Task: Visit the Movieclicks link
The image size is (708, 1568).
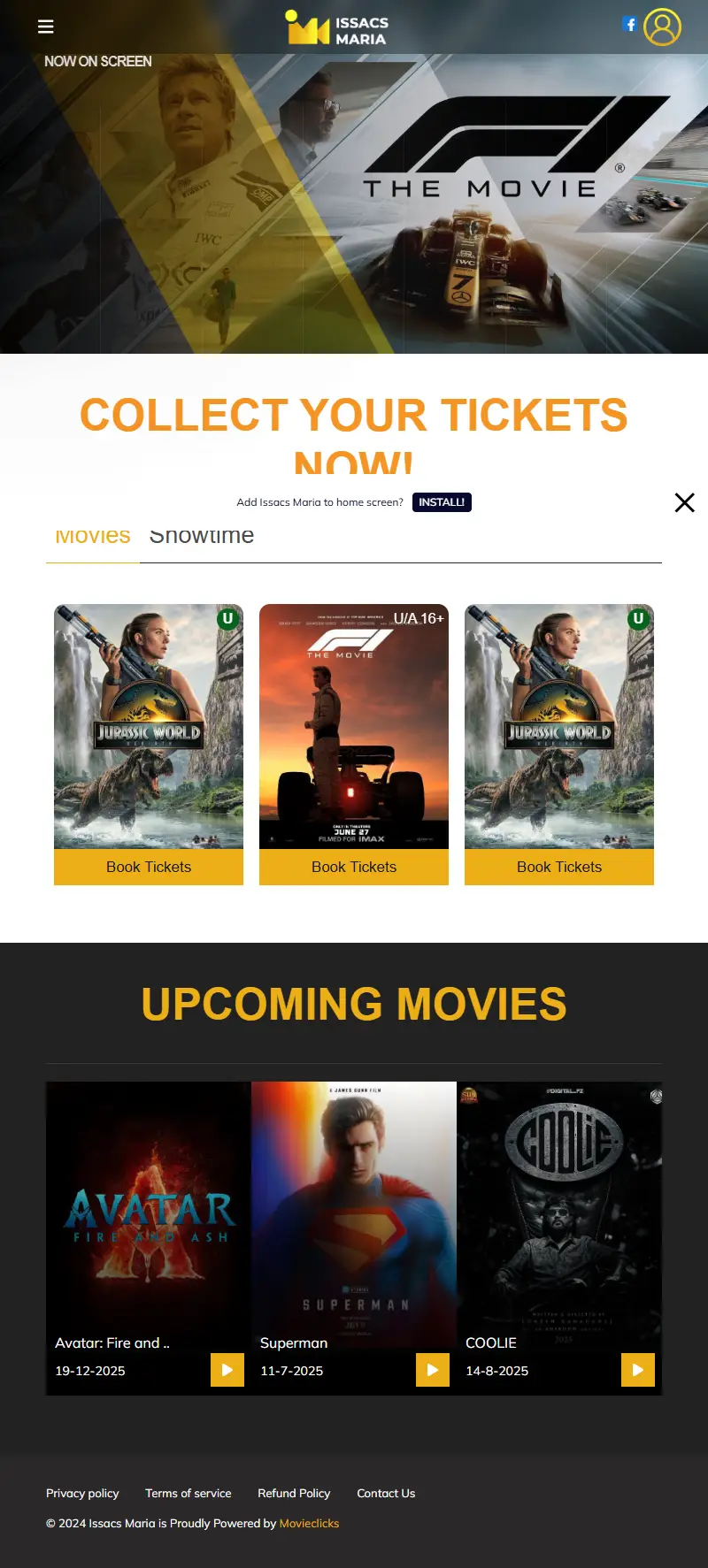Action: coord(309,1523)
